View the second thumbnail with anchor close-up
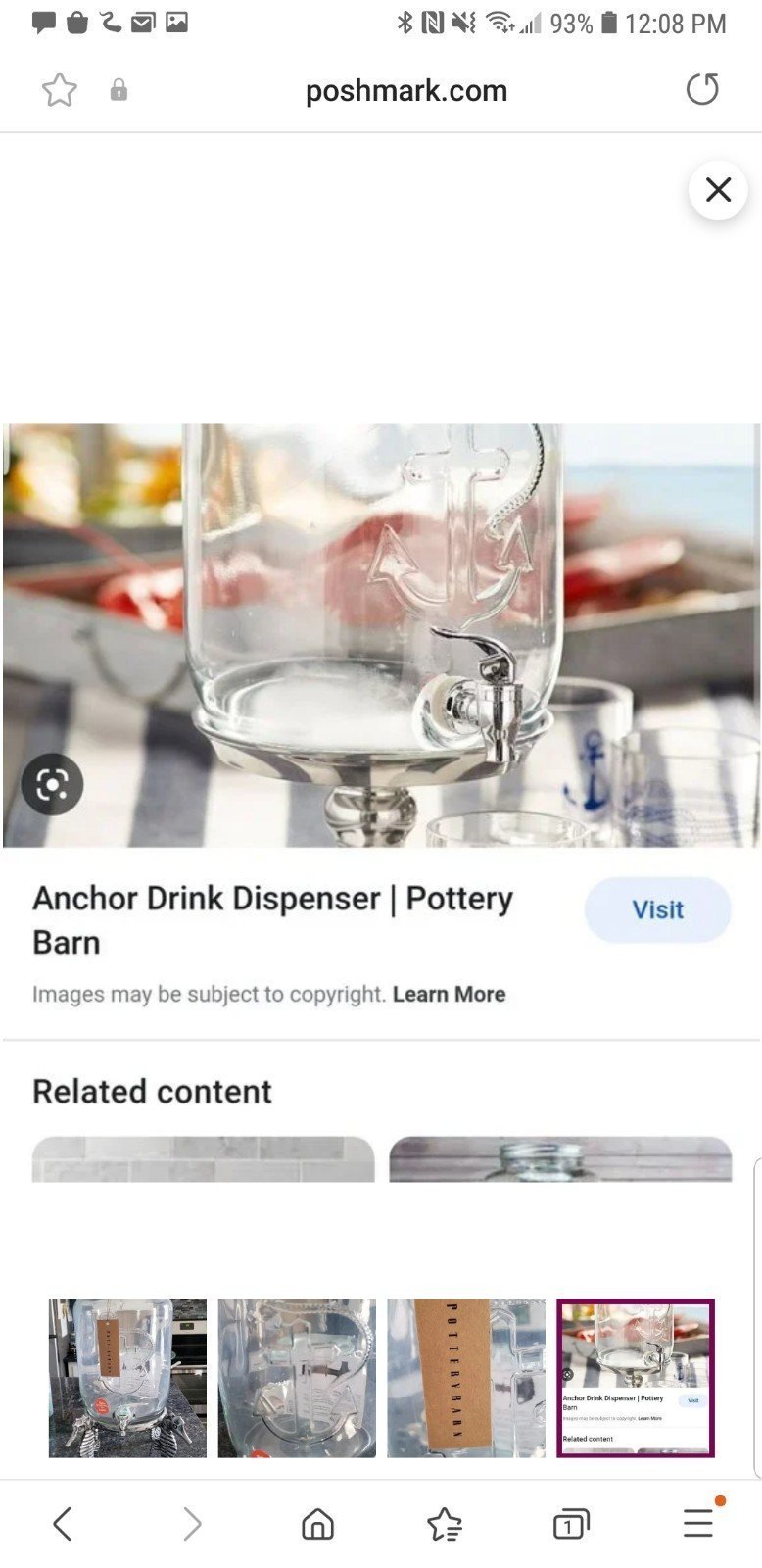Image resolution: width=762 pixels, height=1568 pixels. tap(297, 1378)
